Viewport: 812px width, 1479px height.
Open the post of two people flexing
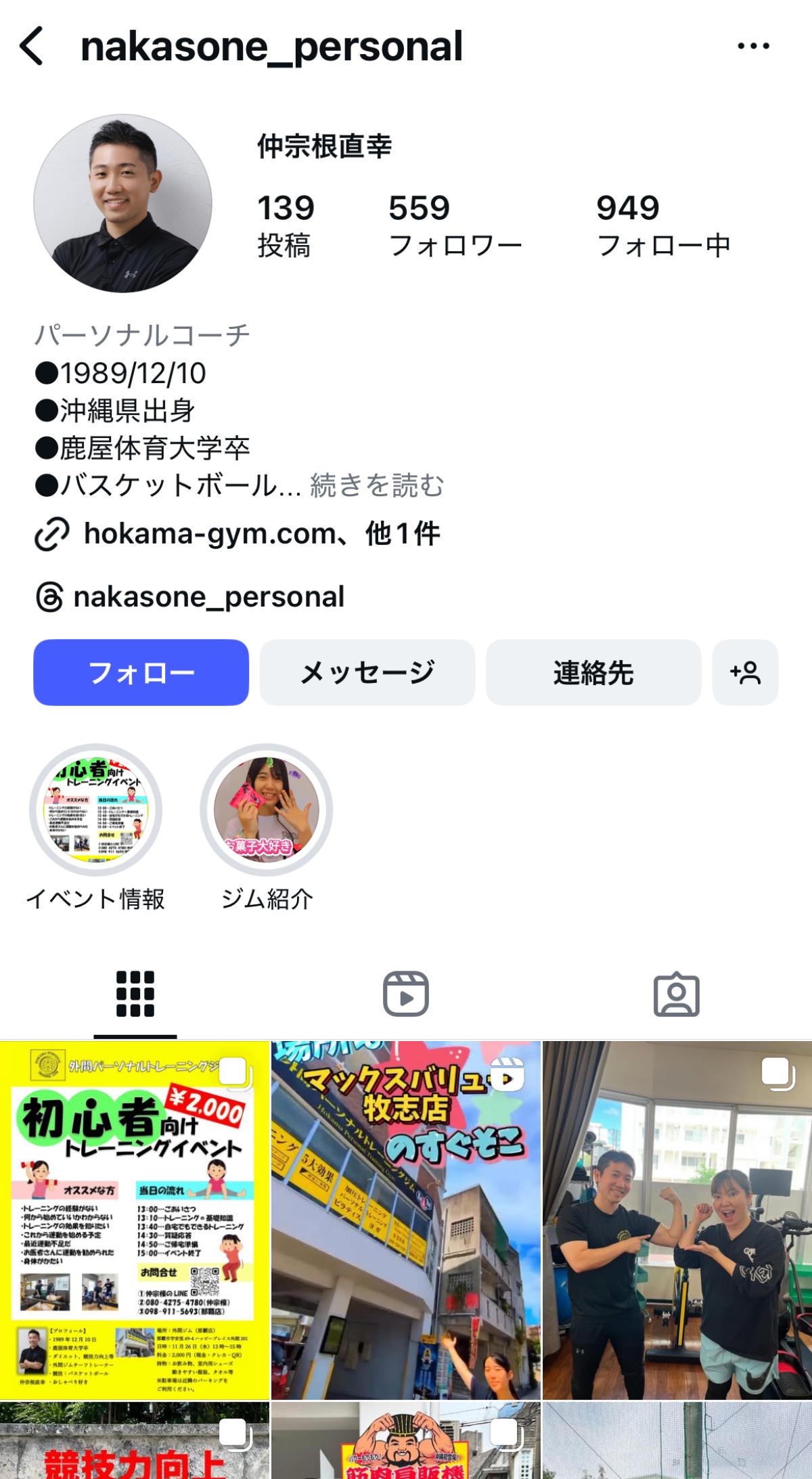coord(677,1220)
